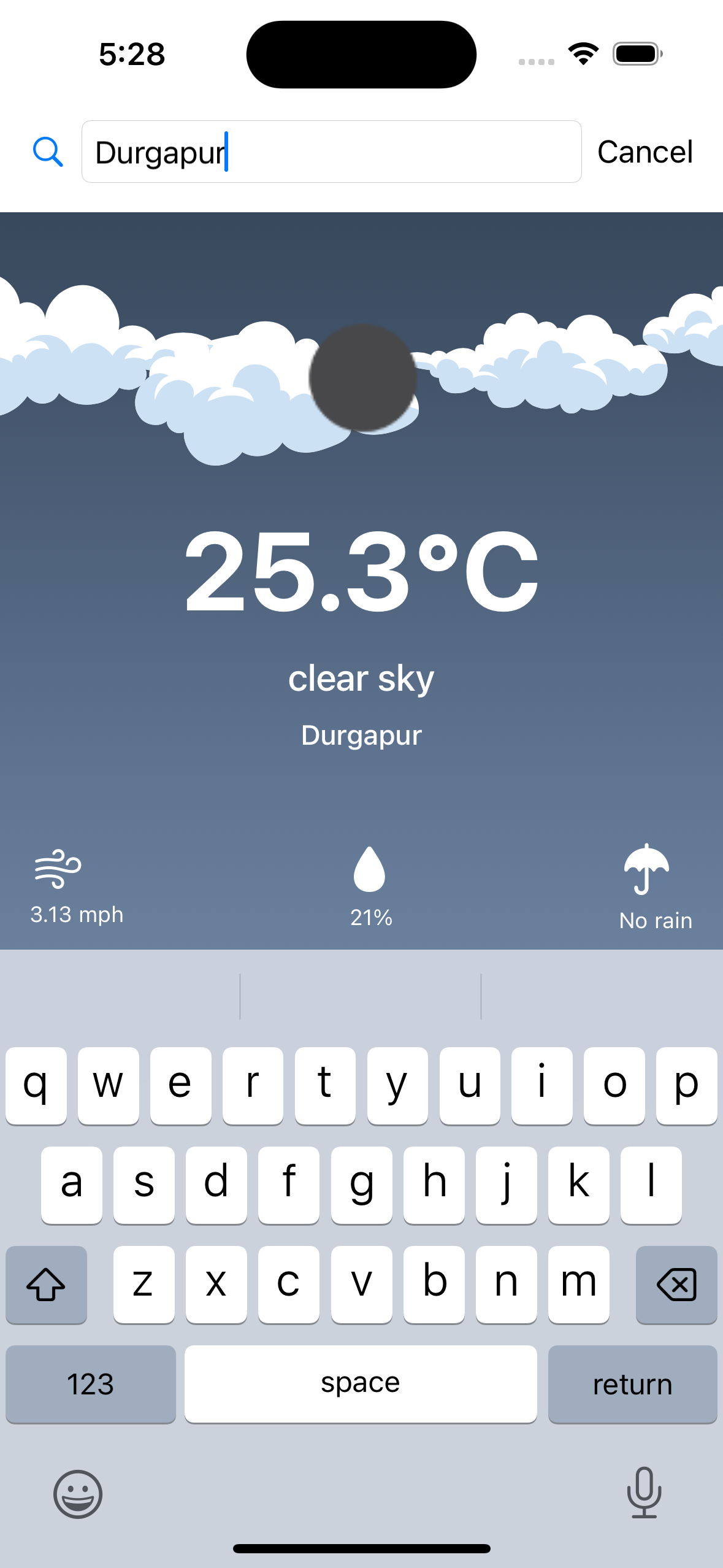Focus the city search field containing Durgapur
The width and height of the screenshot is (723, 1568).
(x=331, y=152)
